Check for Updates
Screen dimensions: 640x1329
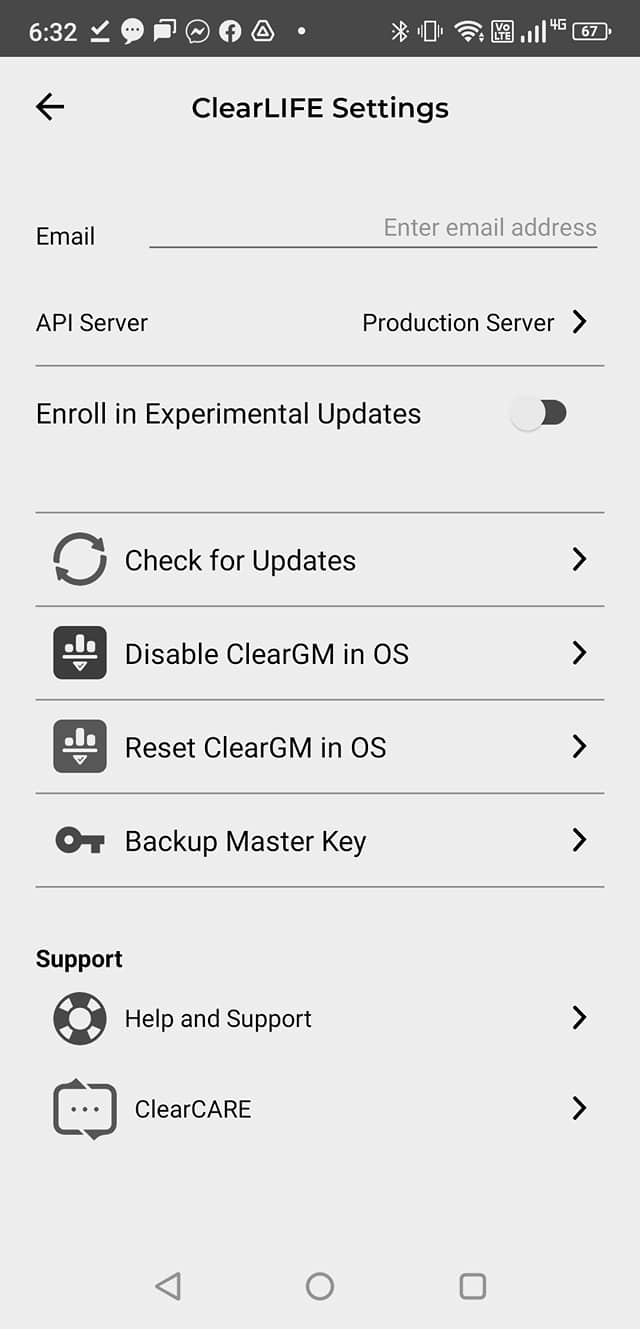pos(320,560)
